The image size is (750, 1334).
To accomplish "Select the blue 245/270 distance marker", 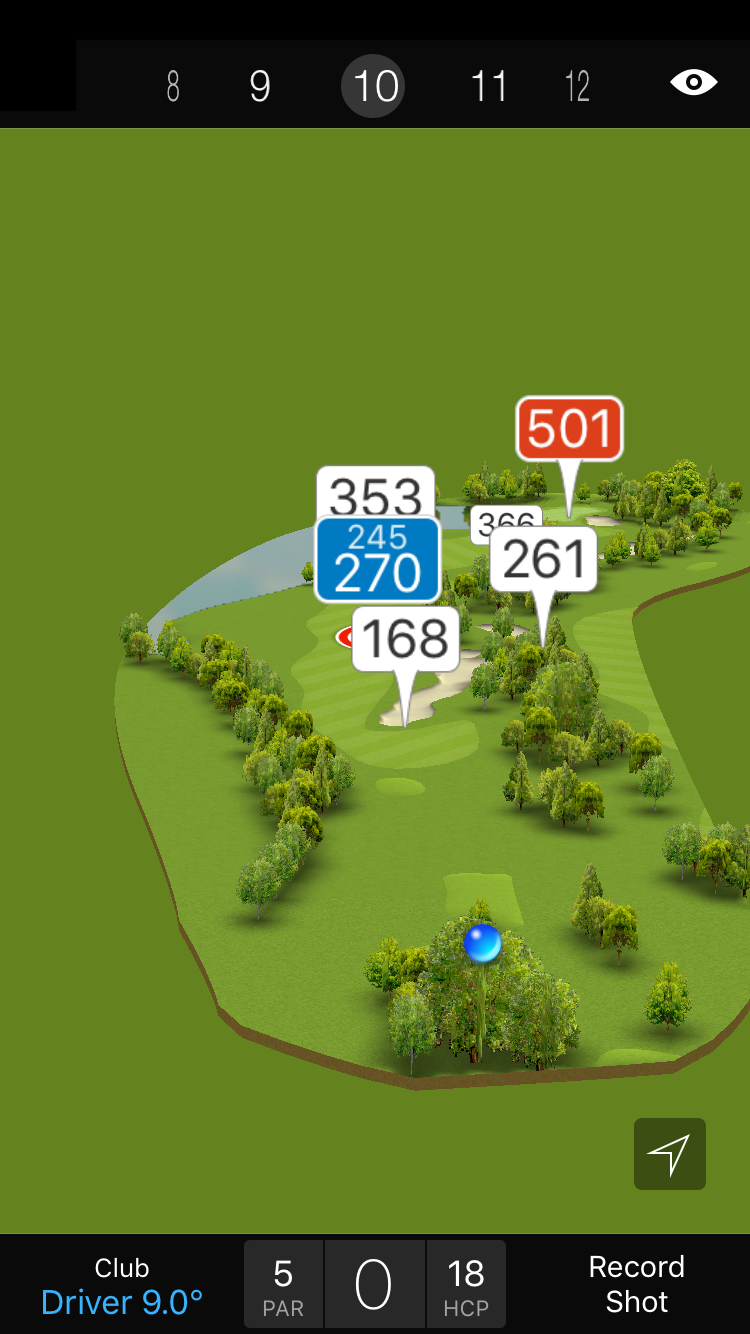I will [x=377, y=560].
